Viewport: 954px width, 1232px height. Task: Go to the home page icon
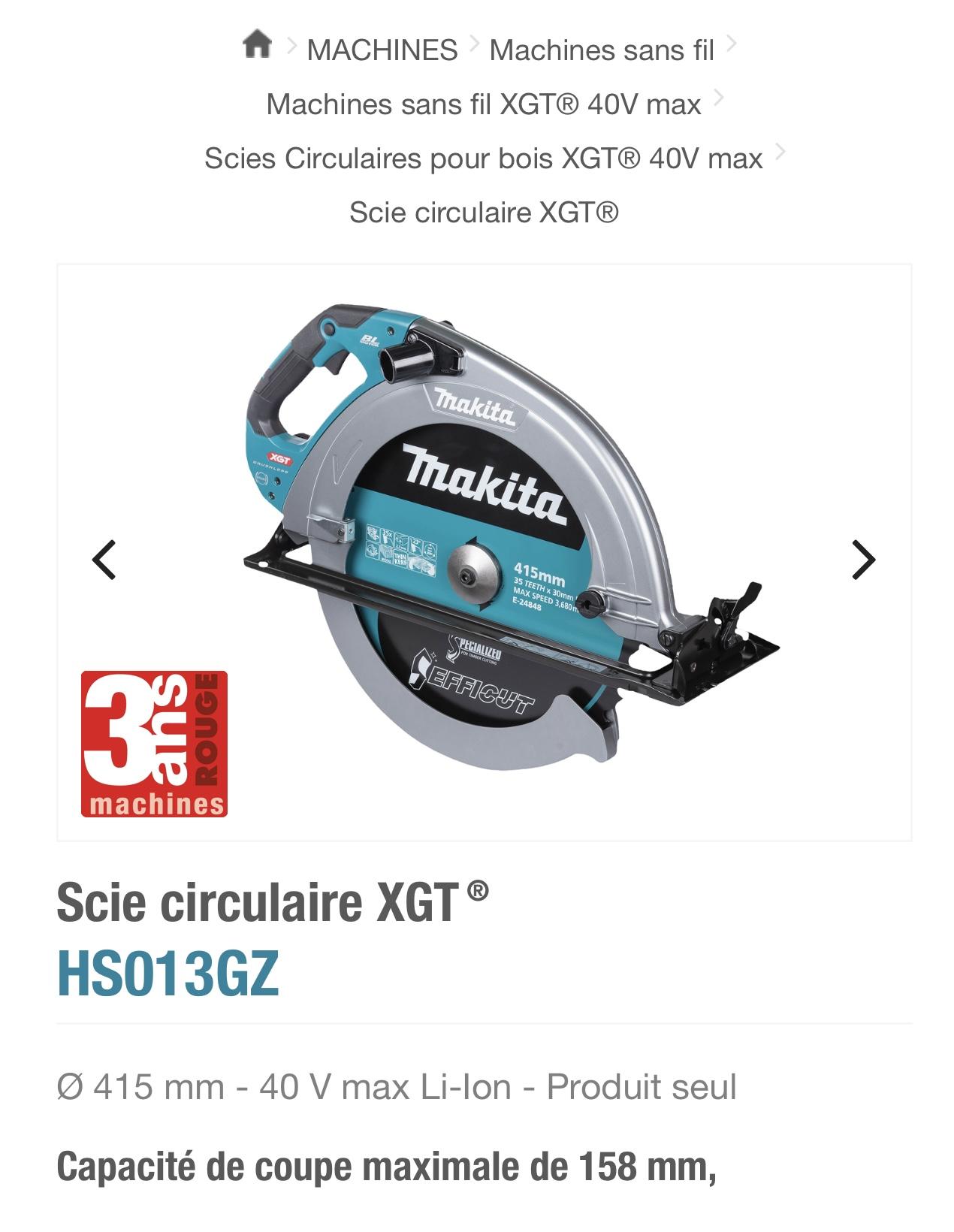tap(256, 45)
